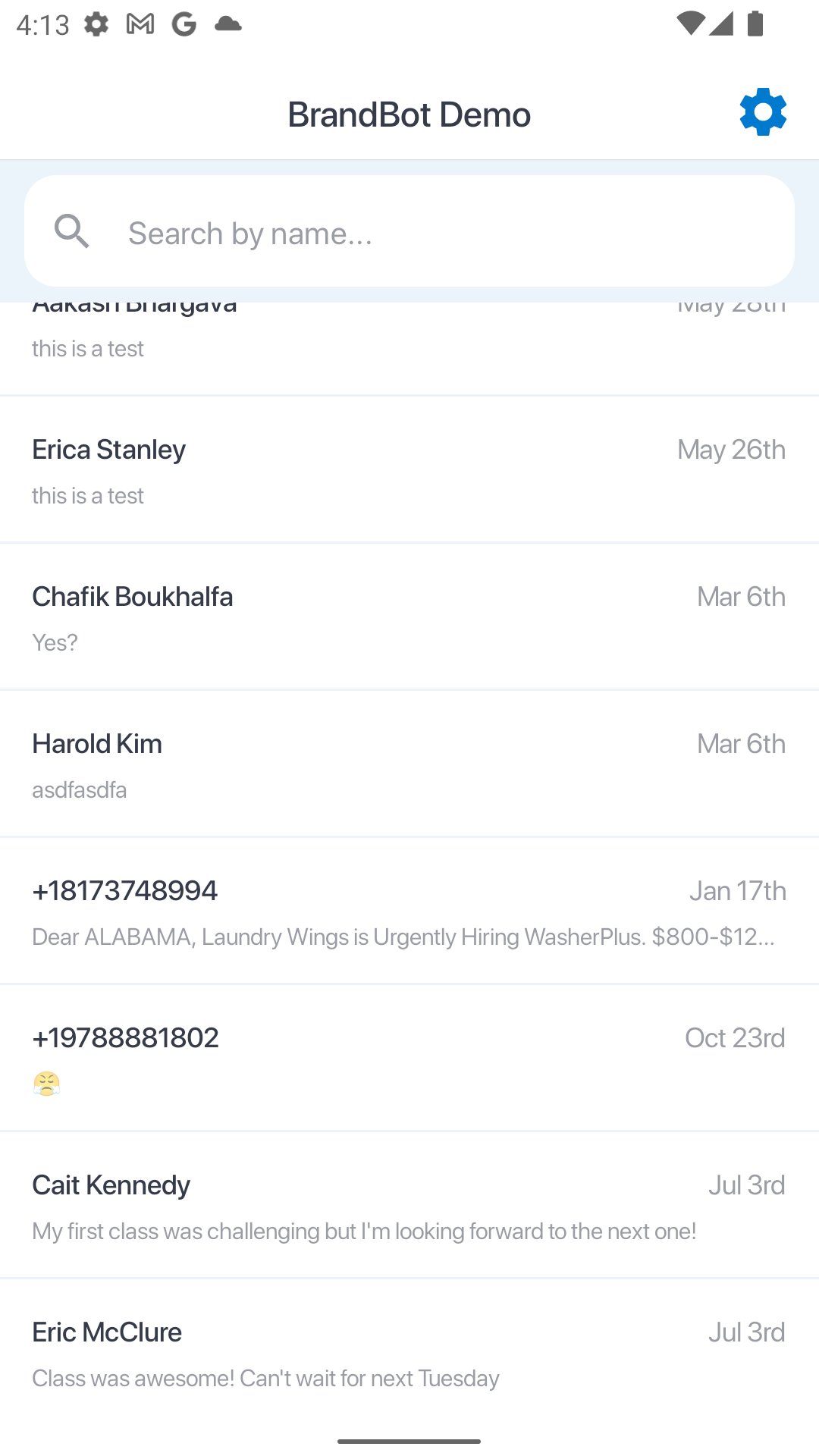Select Eric McClure's conversation
This screenshot has height=1456, width=819.
(x=409, y=1351)
